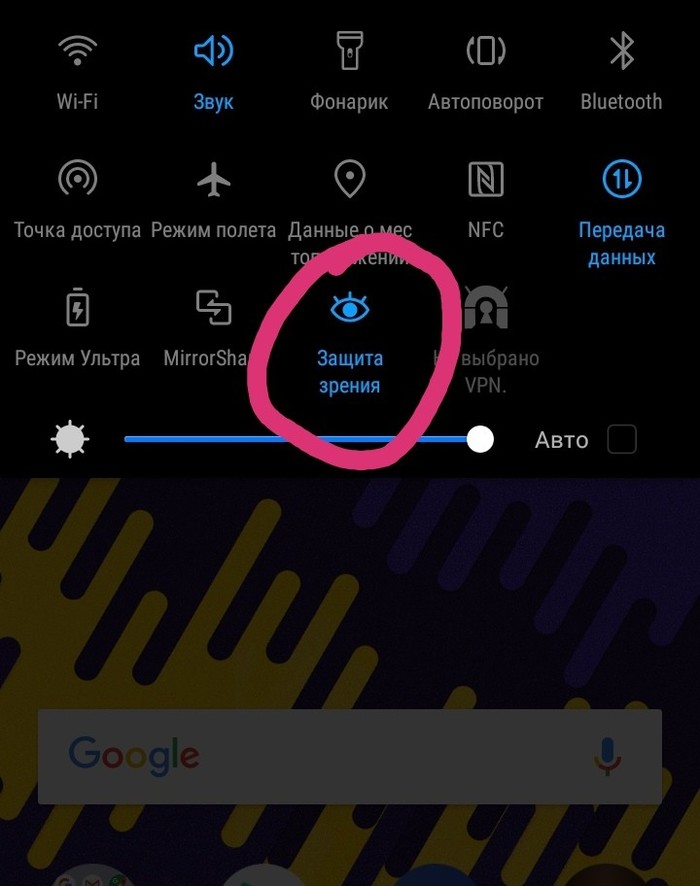Switch on the Фонарик flashlight
Viewport: 700px width, 886px height.
coord(348,52)
